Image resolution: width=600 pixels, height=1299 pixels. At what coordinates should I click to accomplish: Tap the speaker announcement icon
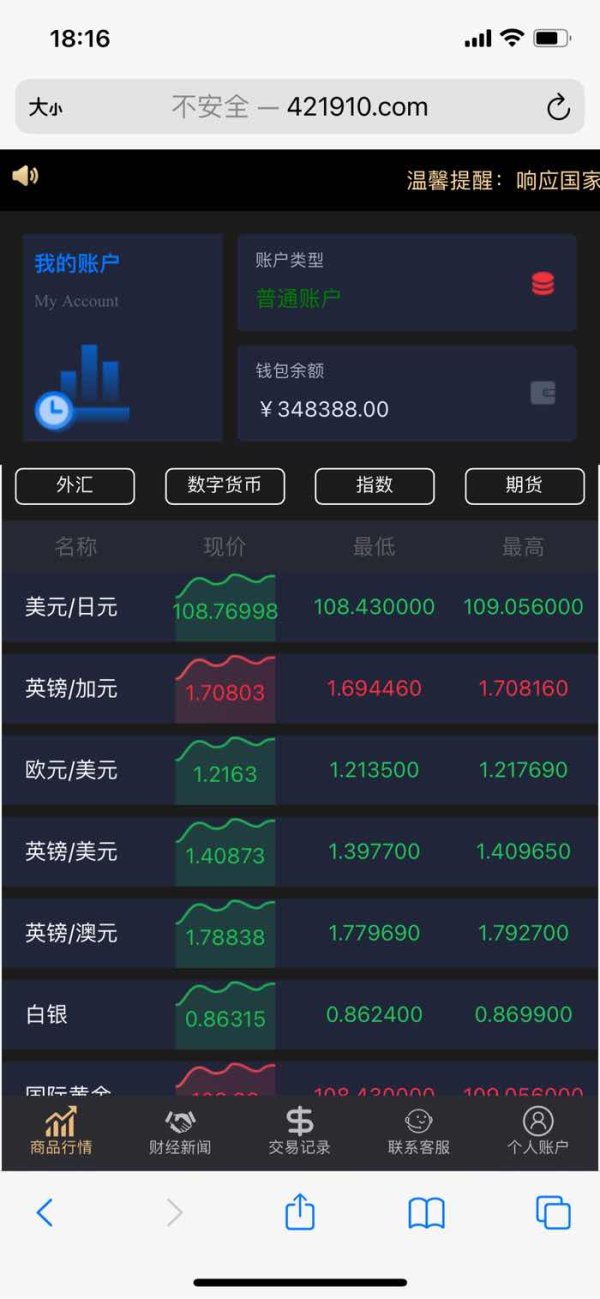tap(25, 176)
